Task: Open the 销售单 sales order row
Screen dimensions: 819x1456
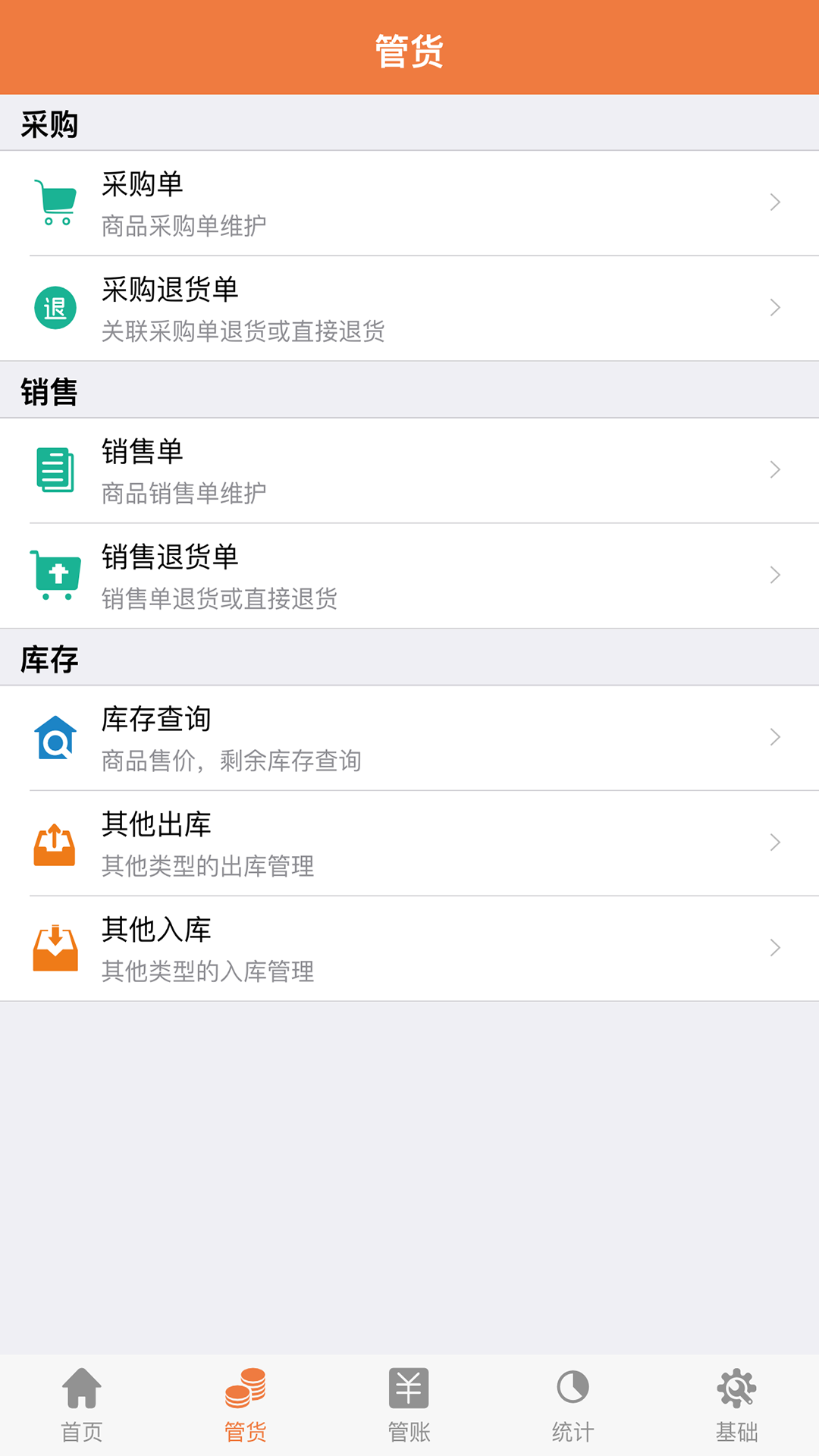Action: (409, 470)
